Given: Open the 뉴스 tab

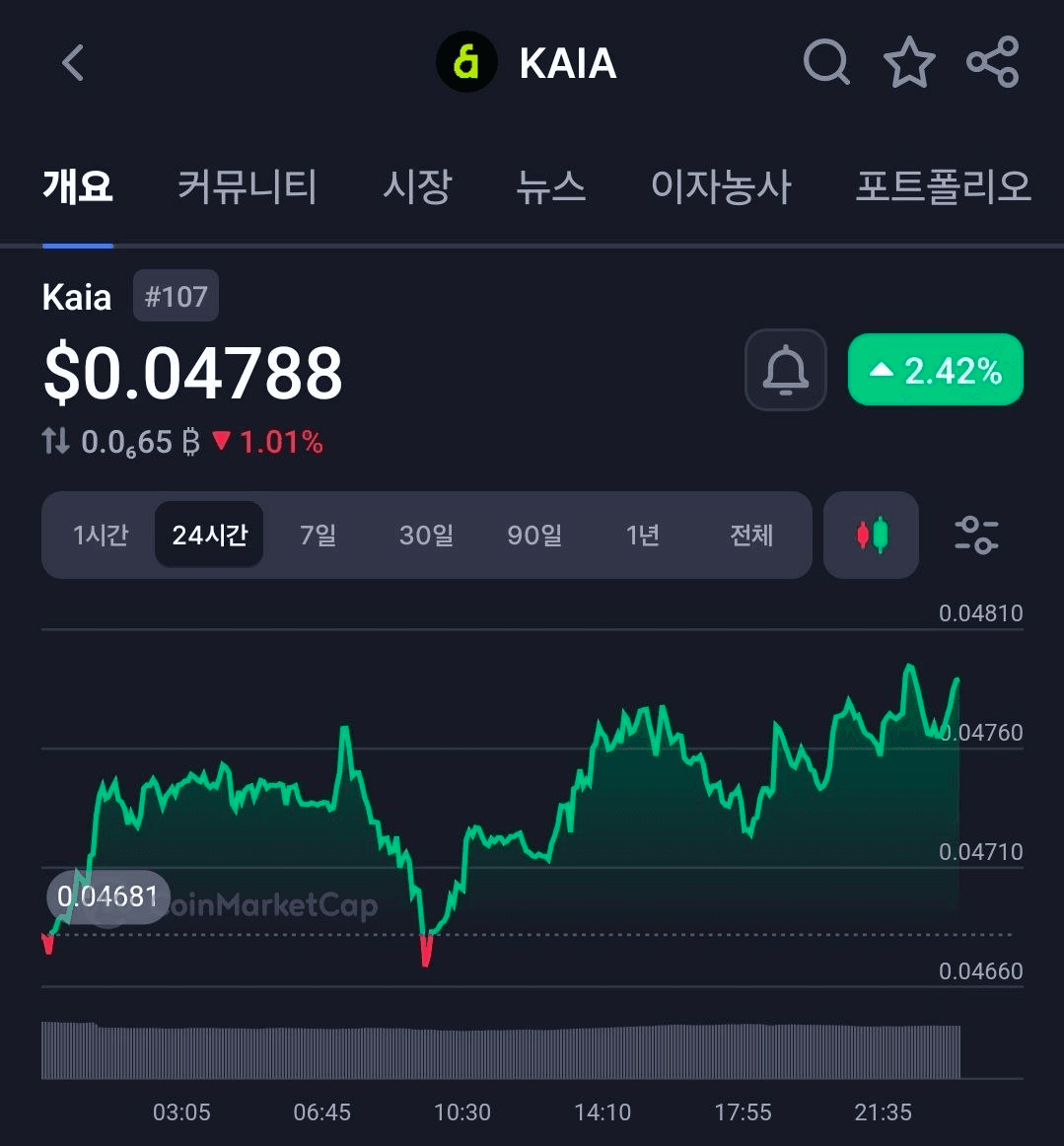Looking at the screenshot, I should pyautogui.click(x=551, y=186).
